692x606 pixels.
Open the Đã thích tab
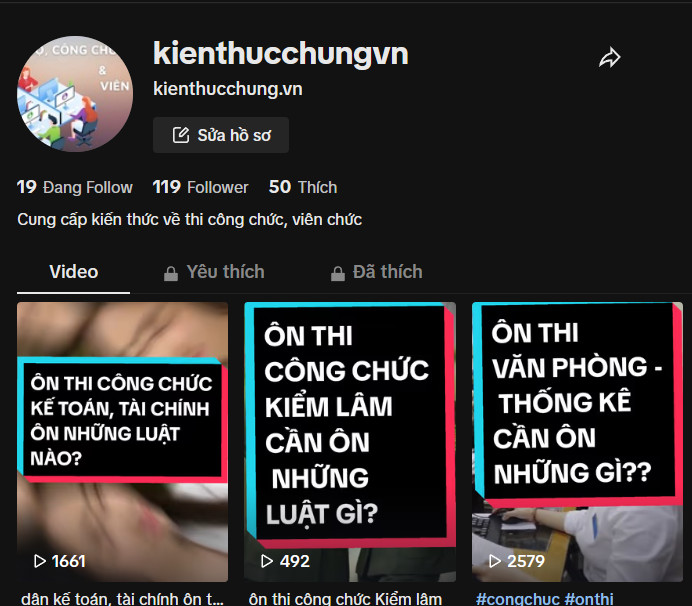pos(376,272)
